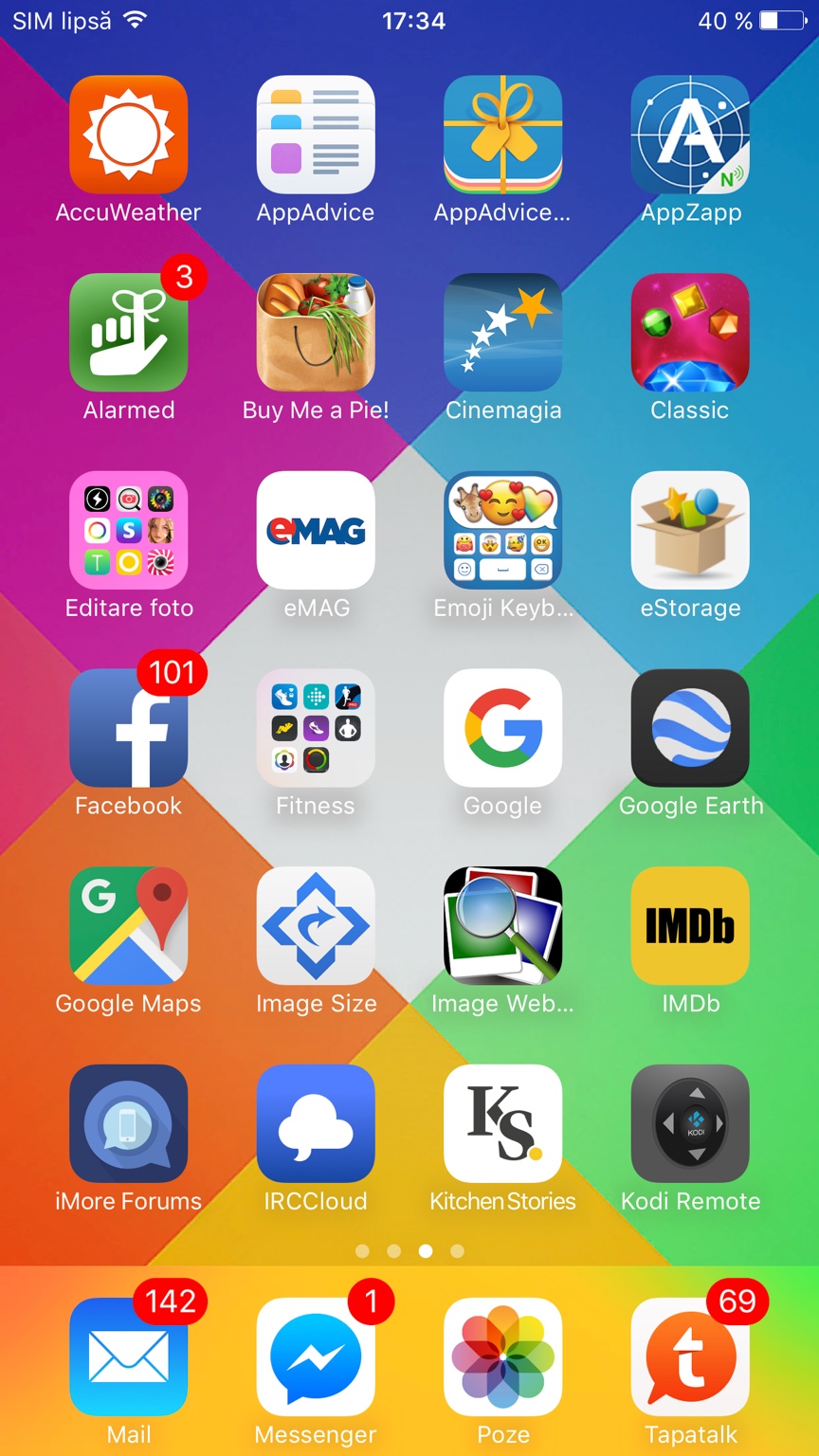Open the IMDb app
Viewport: 819px width, 1456px height.
click(690, 925)
